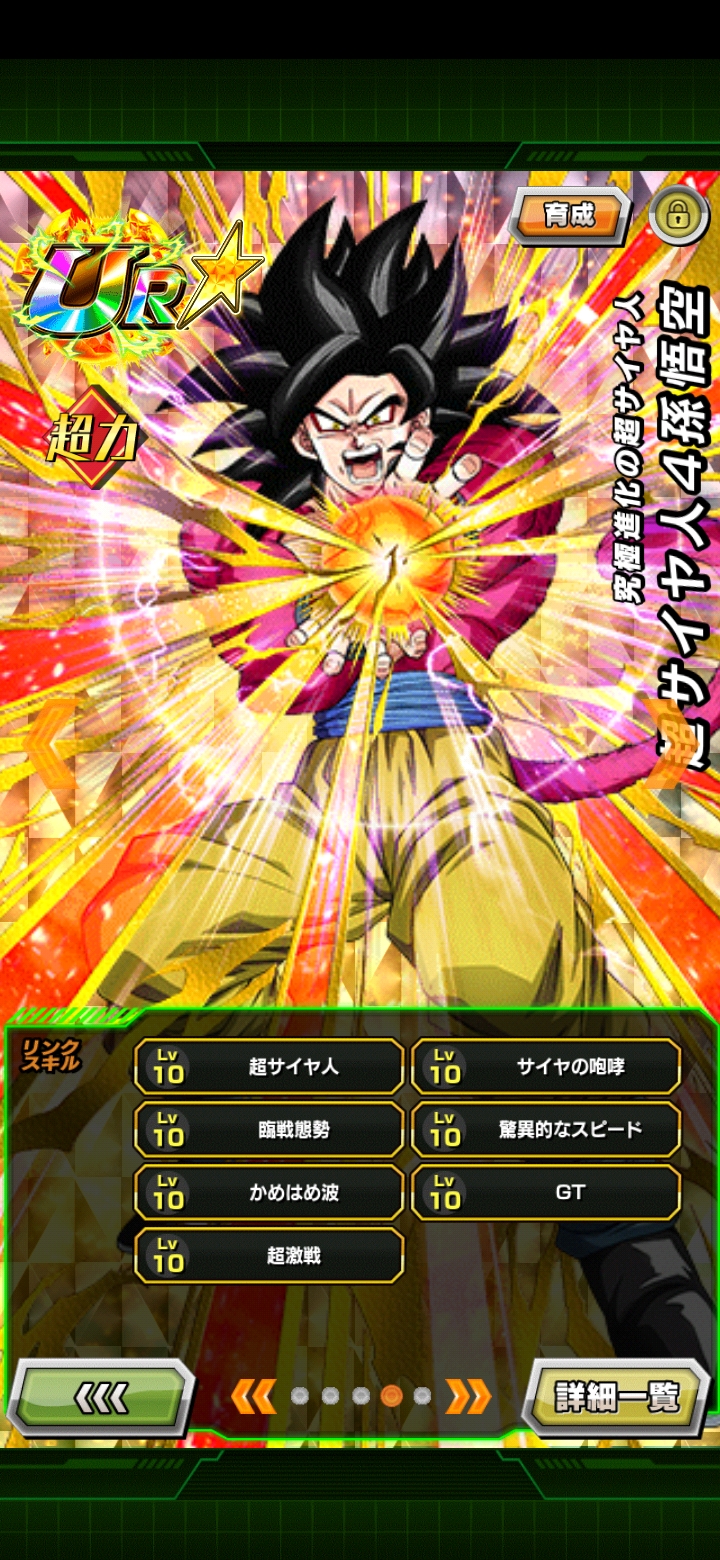Select the 臨戦態勢 link skill
The height and width of the screenshot is (1560, 720).
(x=269, y=1130)
